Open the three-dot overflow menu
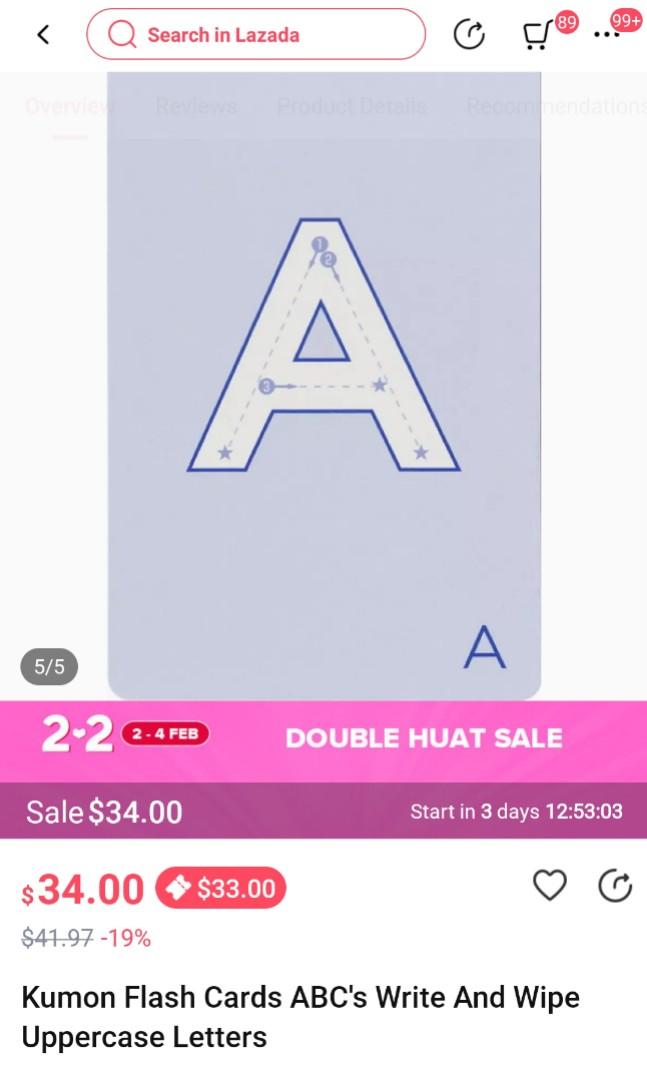Viewport: 647px width, 1080px height. [606, 35]
